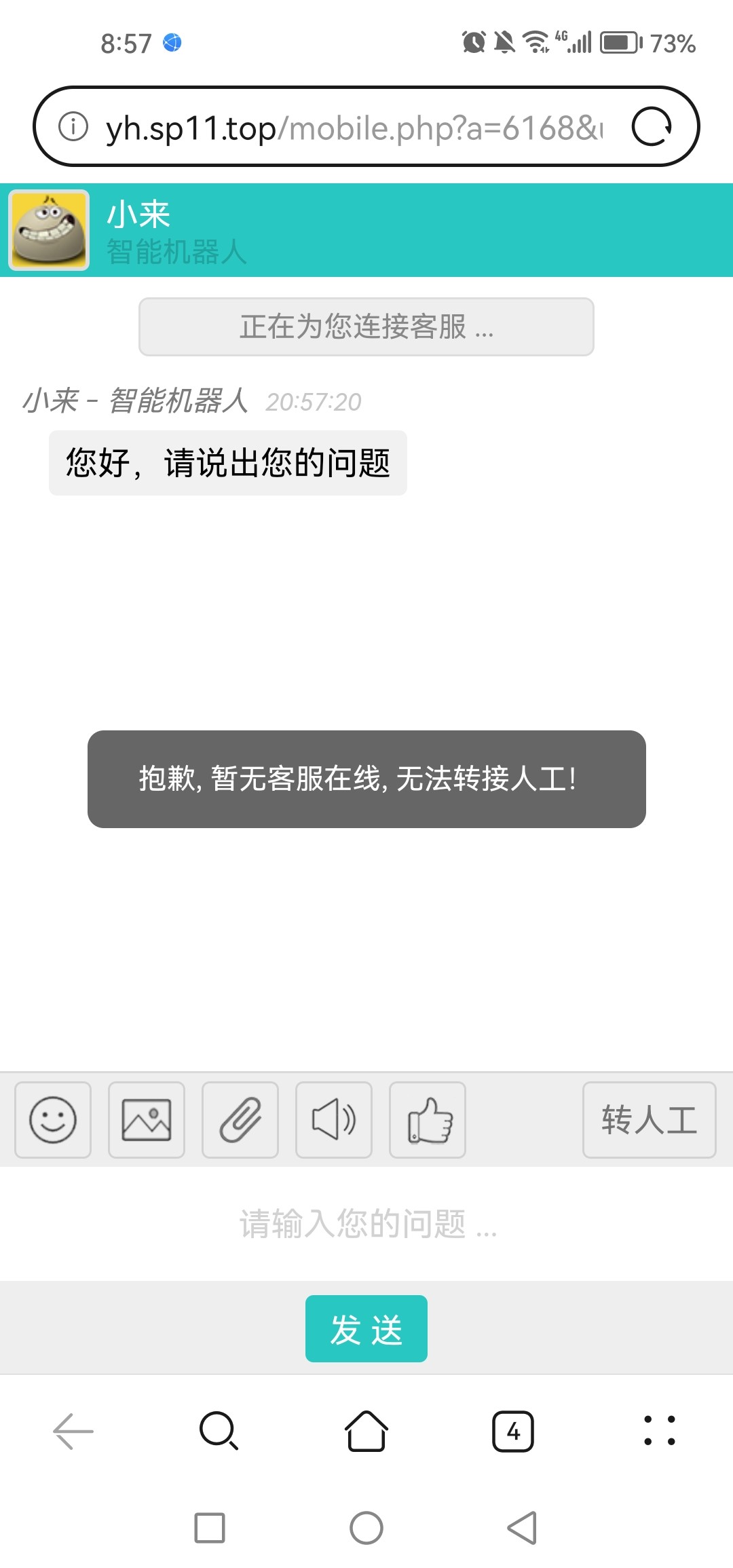Rate the service with thumbs up
The image size is (733, 1568).
(428, 1119)
